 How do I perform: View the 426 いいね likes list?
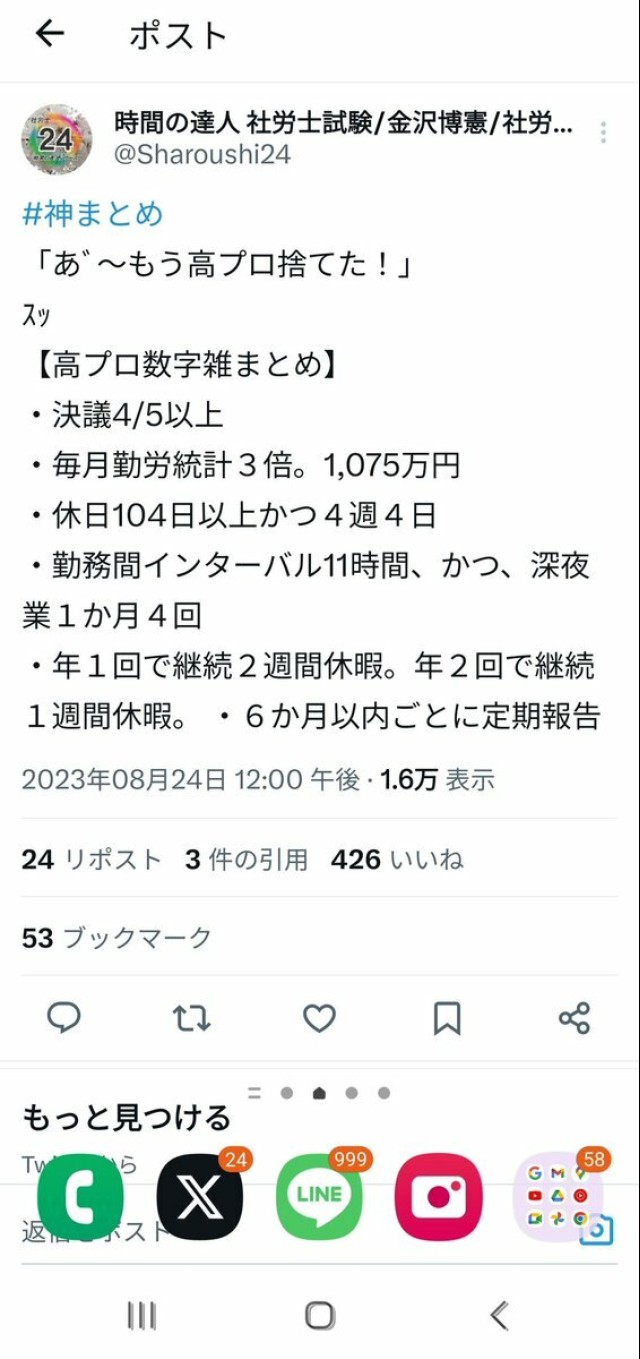point(397,859)
